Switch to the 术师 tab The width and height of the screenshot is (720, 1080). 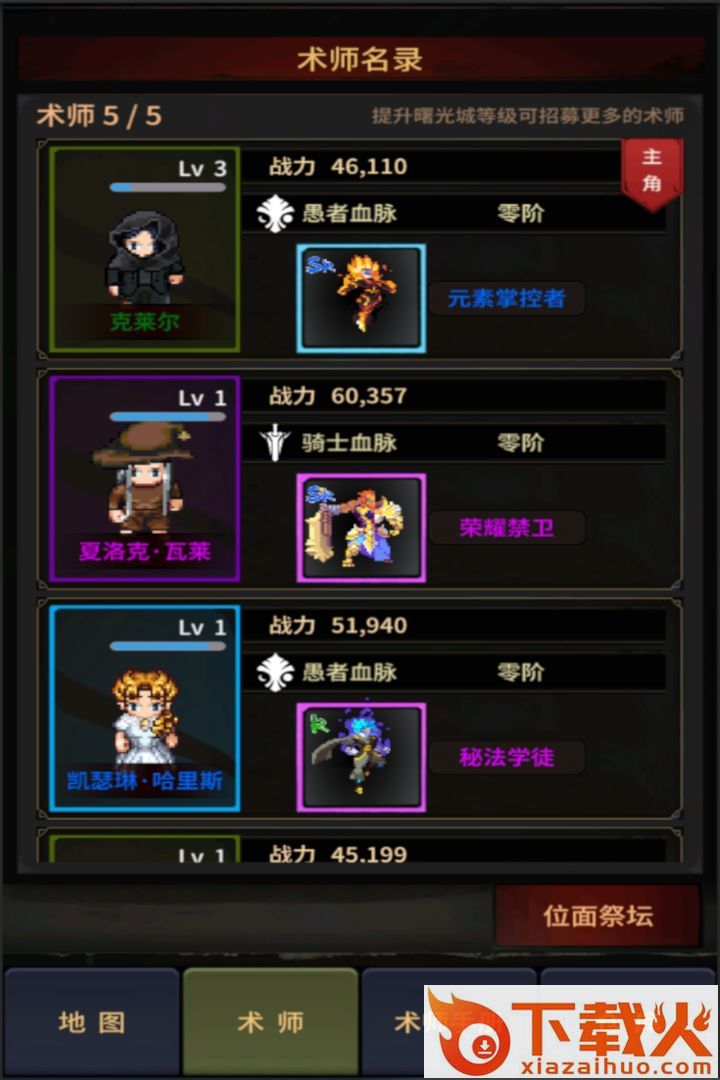tap(270, 1022)
